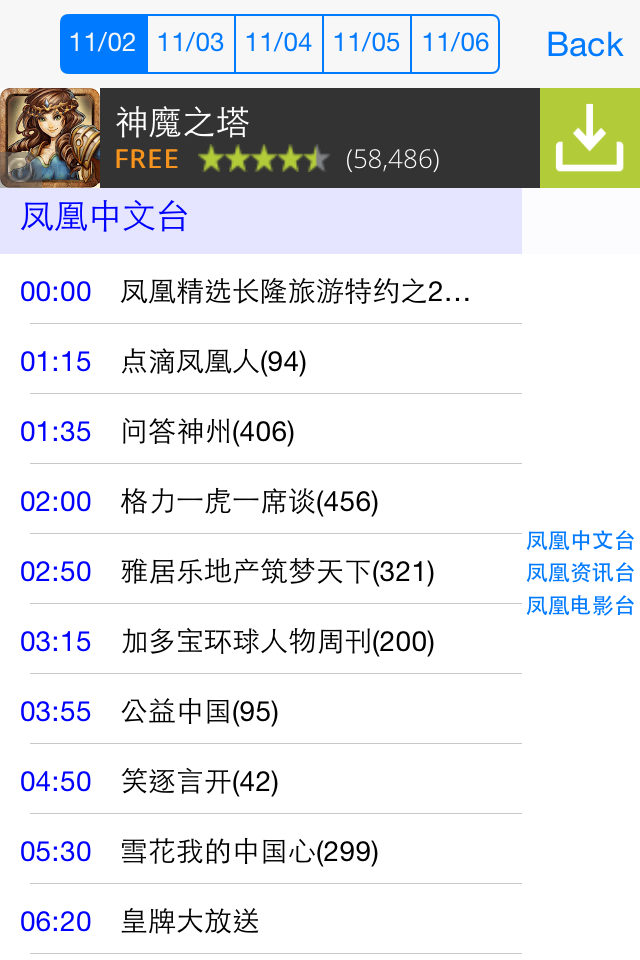Switch to the 11/04 date tab
The width and height of the screenshot is (640, 960).
[x=279, y=43]
